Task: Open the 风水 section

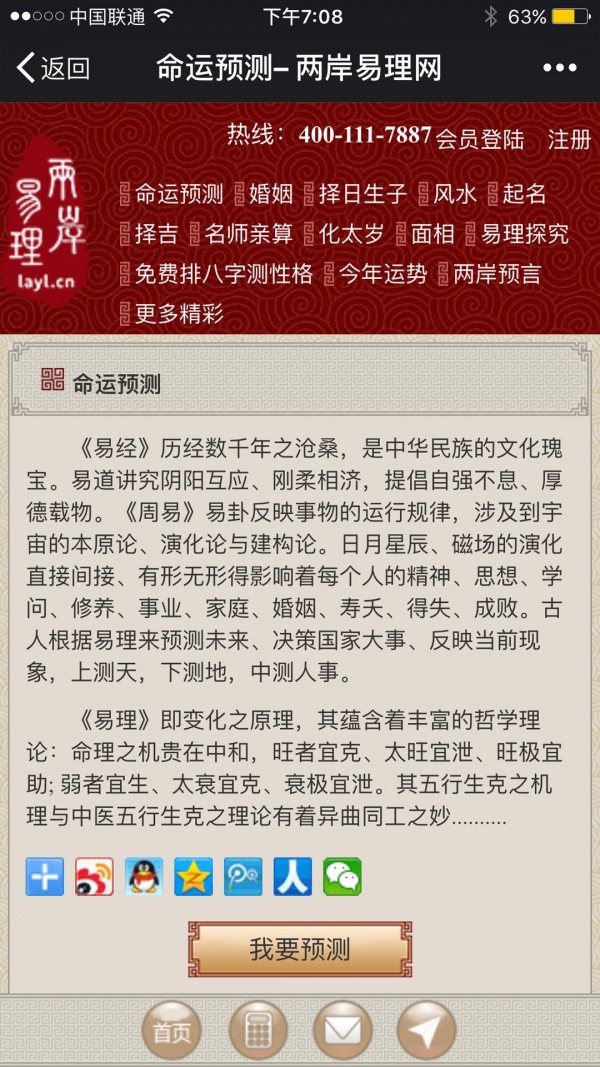Action: (x=455, y=195)
